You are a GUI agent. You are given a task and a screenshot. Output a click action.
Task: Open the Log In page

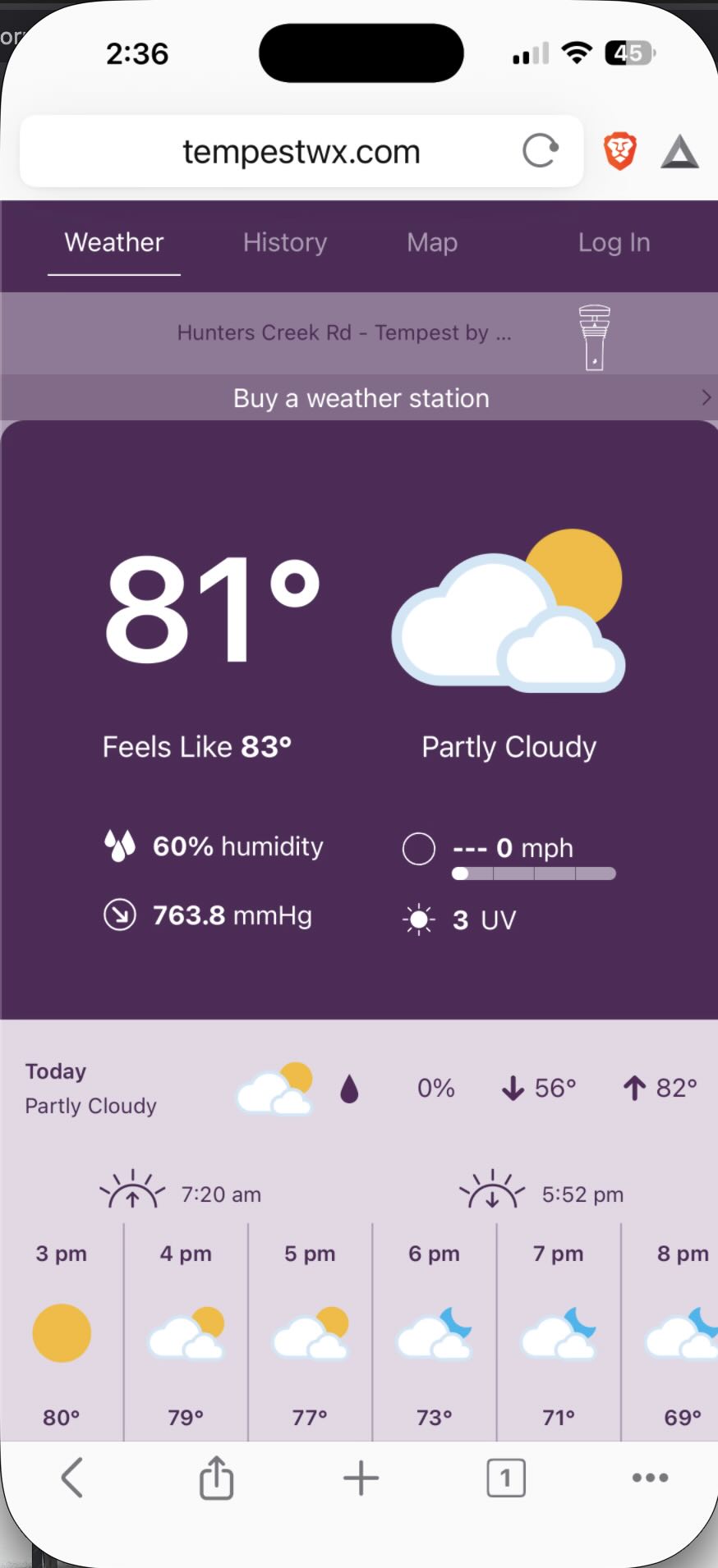pos(614,242)
